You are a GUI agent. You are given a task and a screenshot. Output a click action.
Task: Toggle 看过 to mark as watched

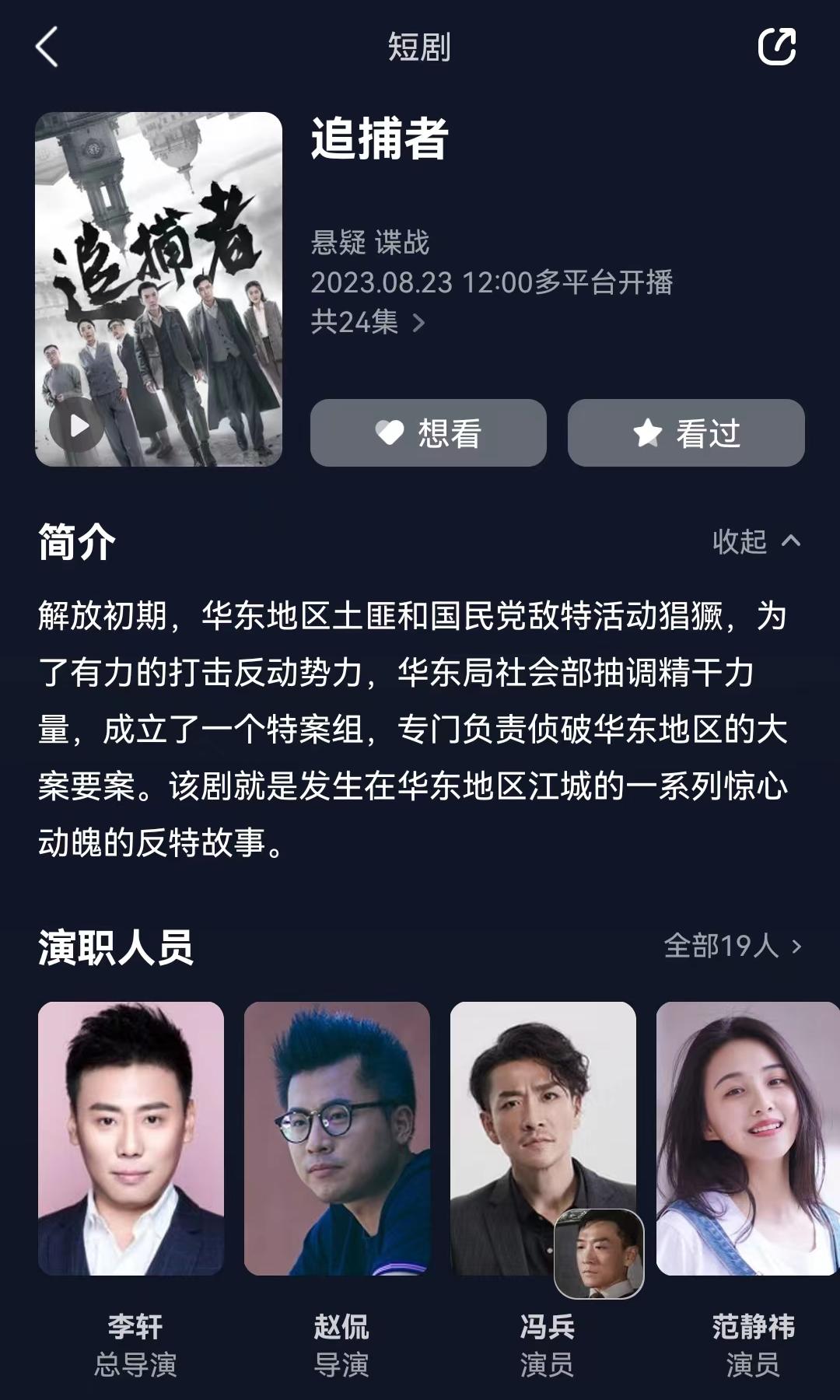pyautogui.click(x=684, y=434)
